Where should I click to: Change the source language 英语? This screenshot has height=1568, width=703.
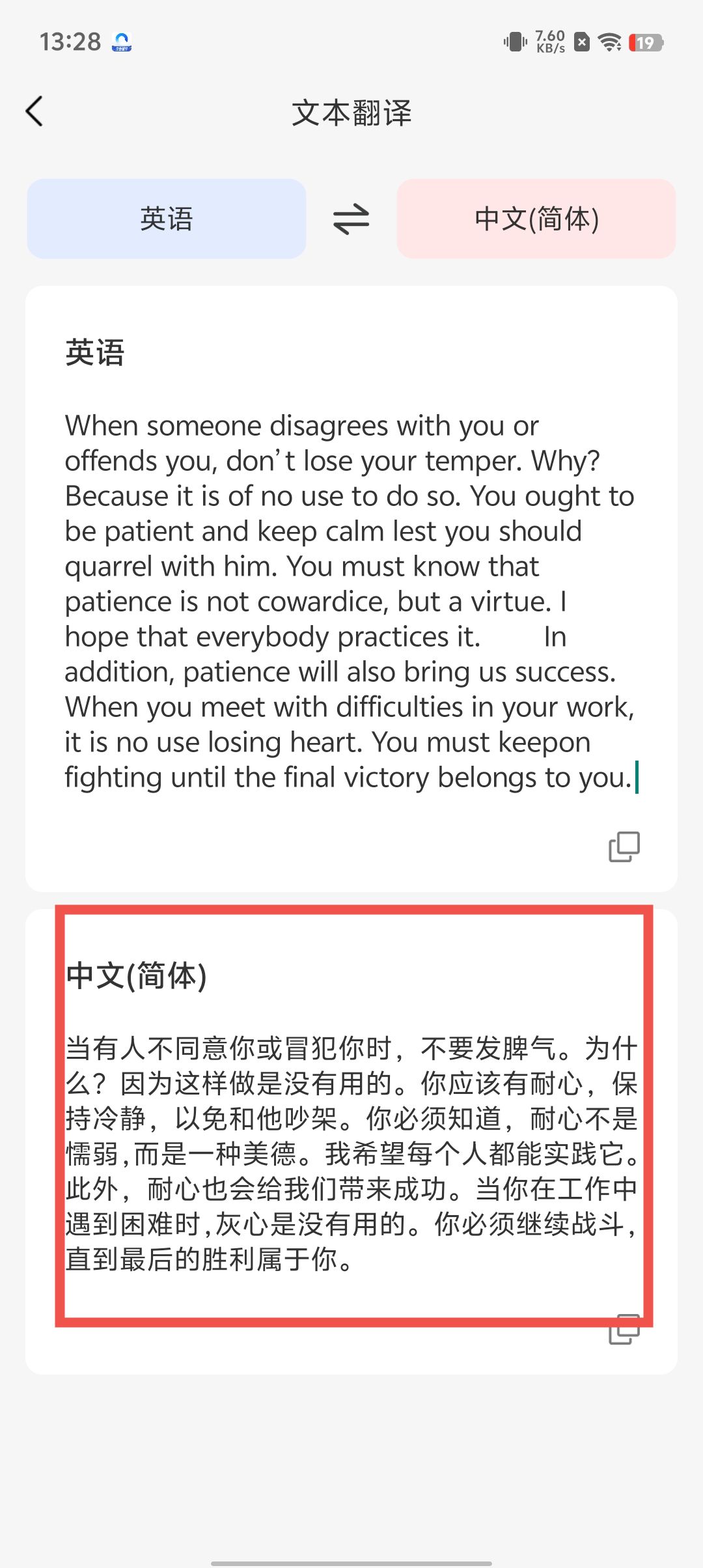coord(167,219)
